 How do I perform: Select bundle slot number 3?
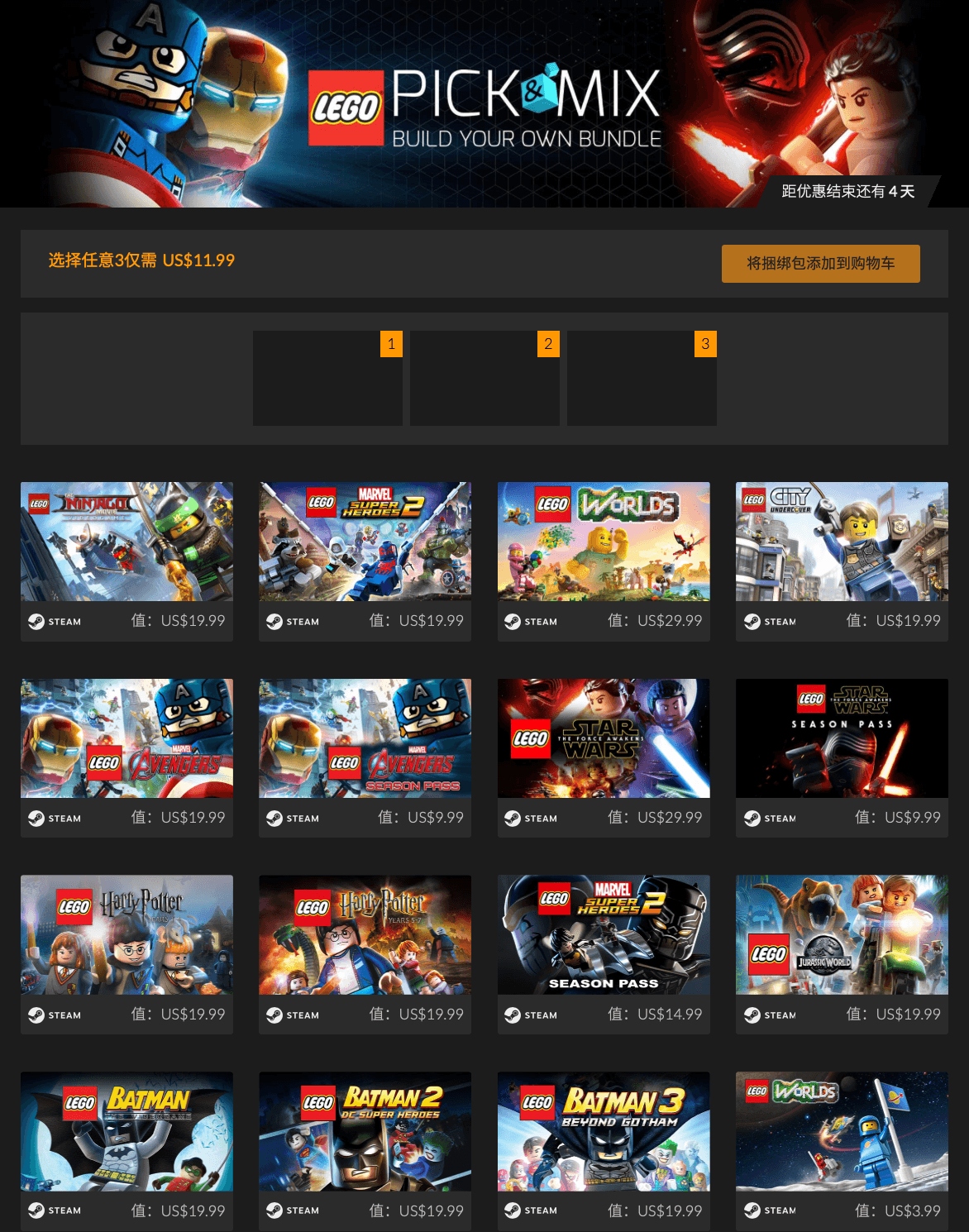[642, 379]
